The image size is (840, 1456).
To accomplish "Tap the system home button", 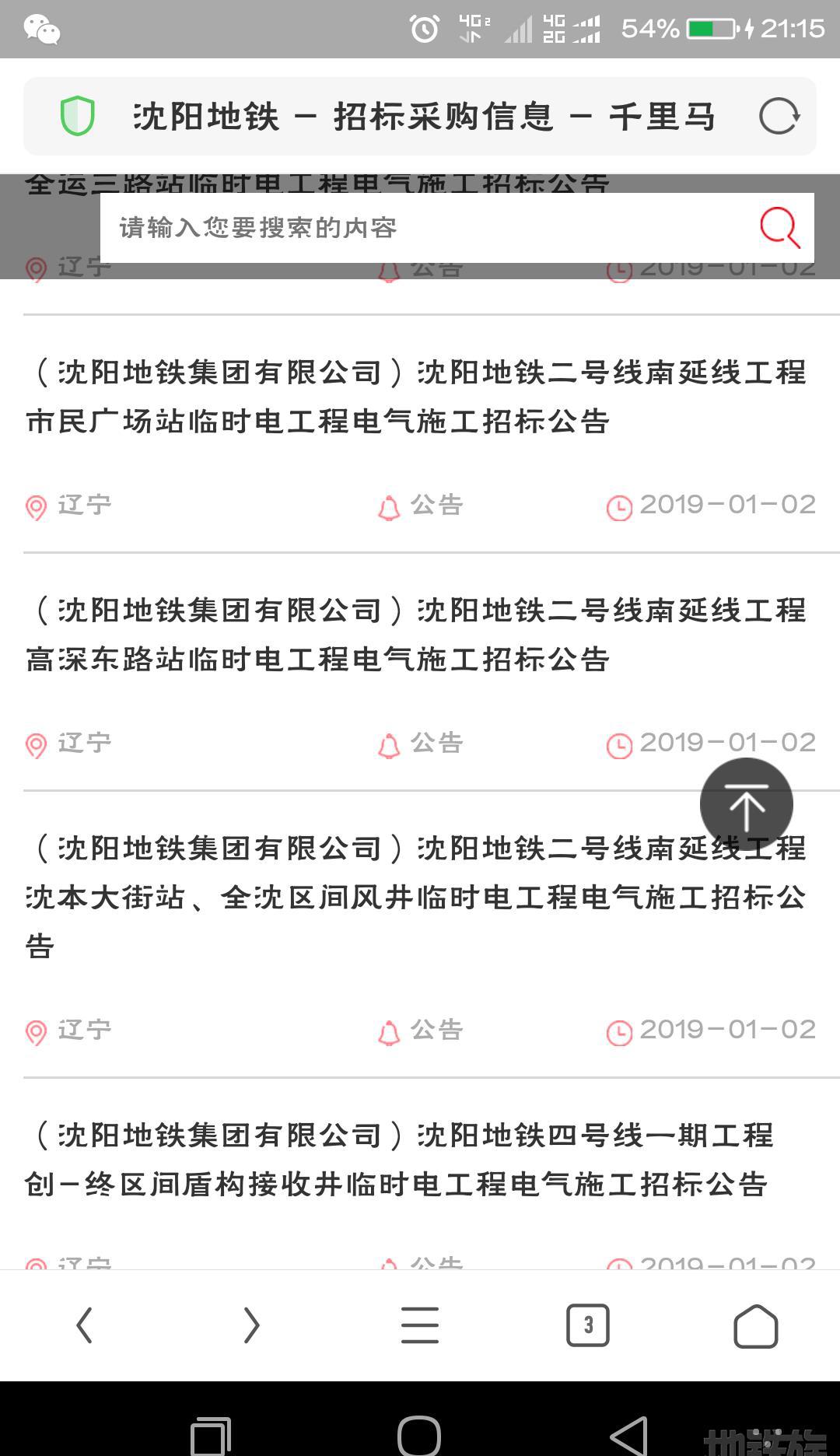I will pyautogui.click(x=419, y=1435).
